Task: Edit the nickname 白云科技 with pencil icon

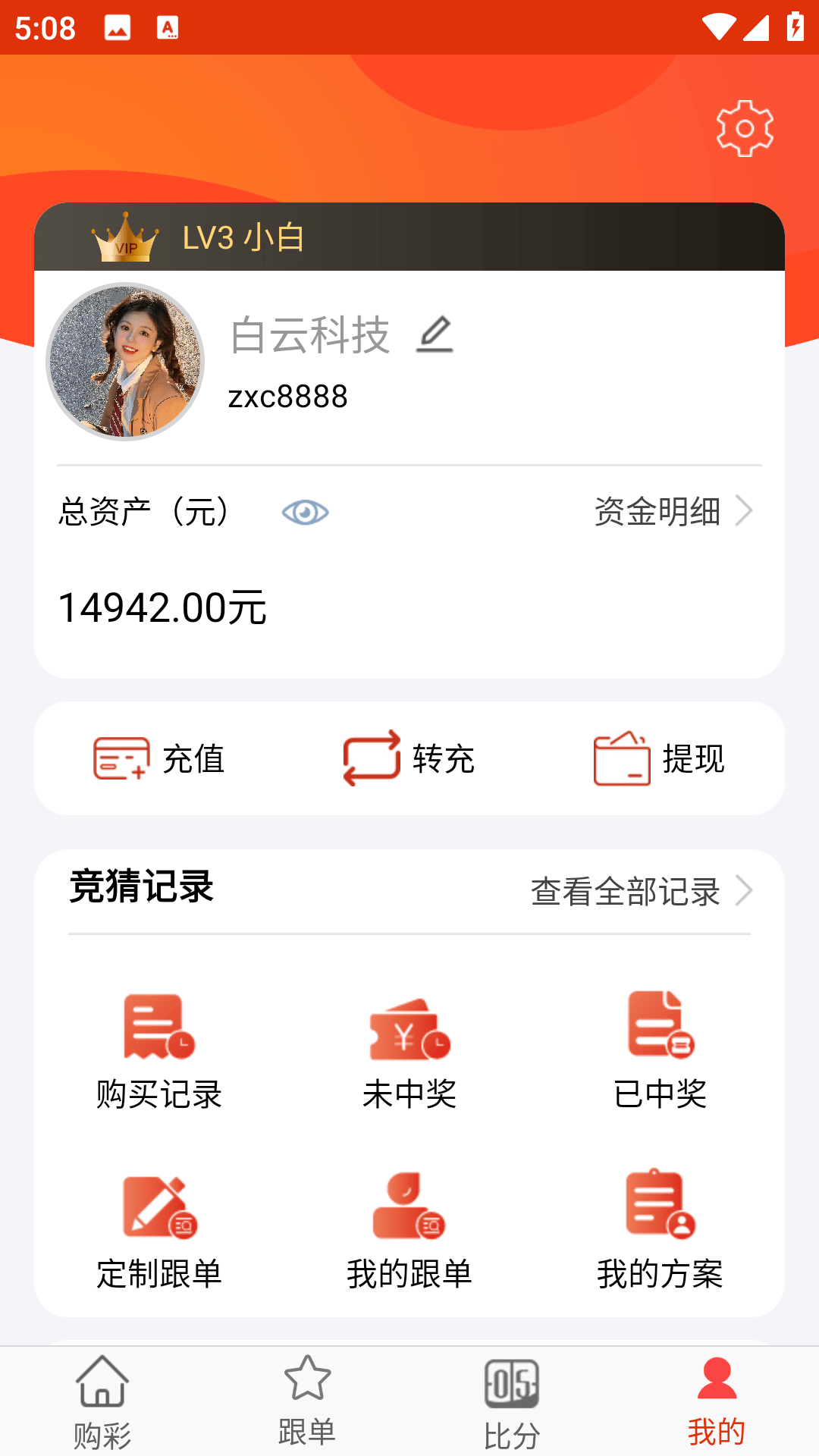Action: click(435, 335)
